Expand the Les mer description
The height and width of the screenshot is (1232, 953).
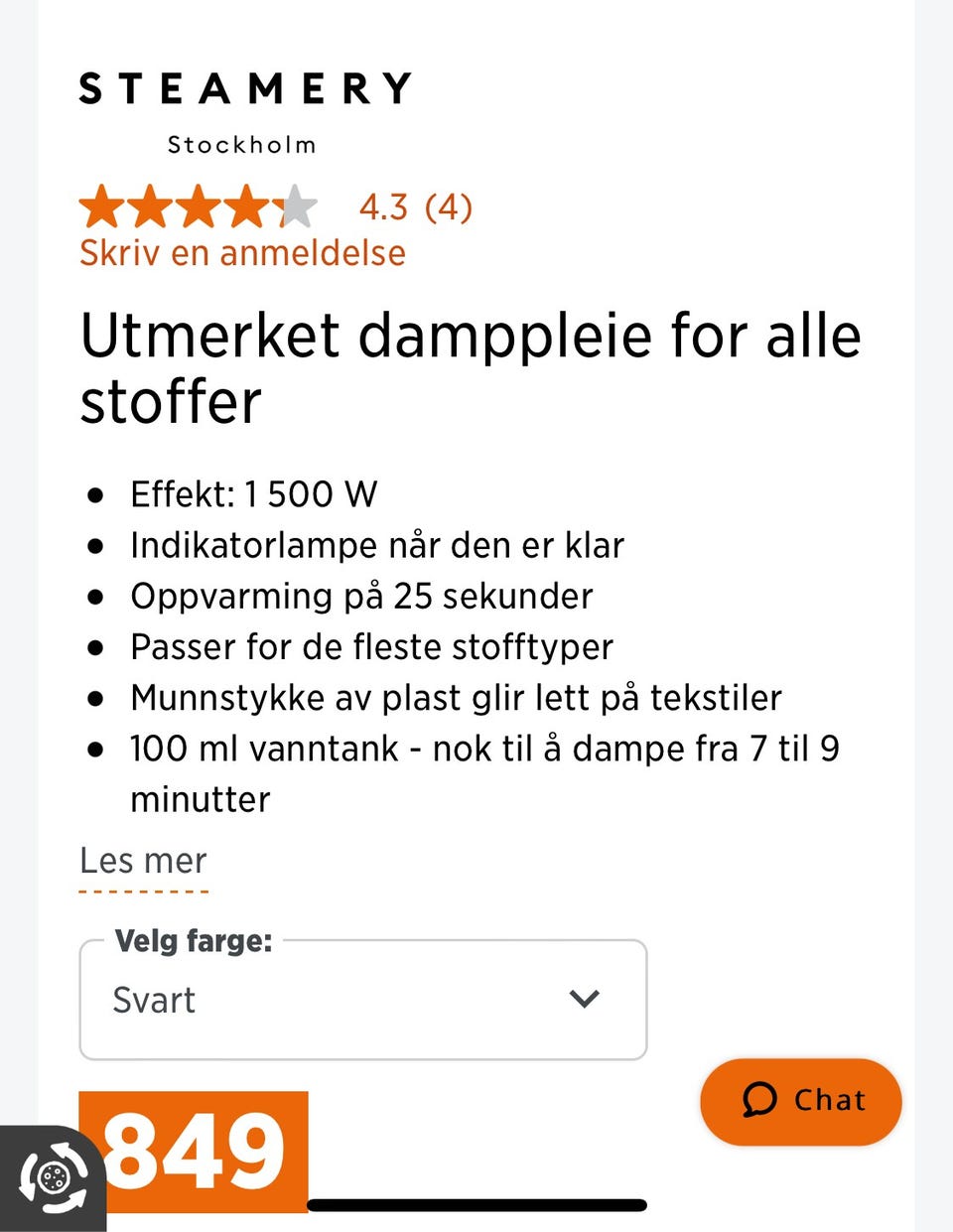click(x=143, y=861)
